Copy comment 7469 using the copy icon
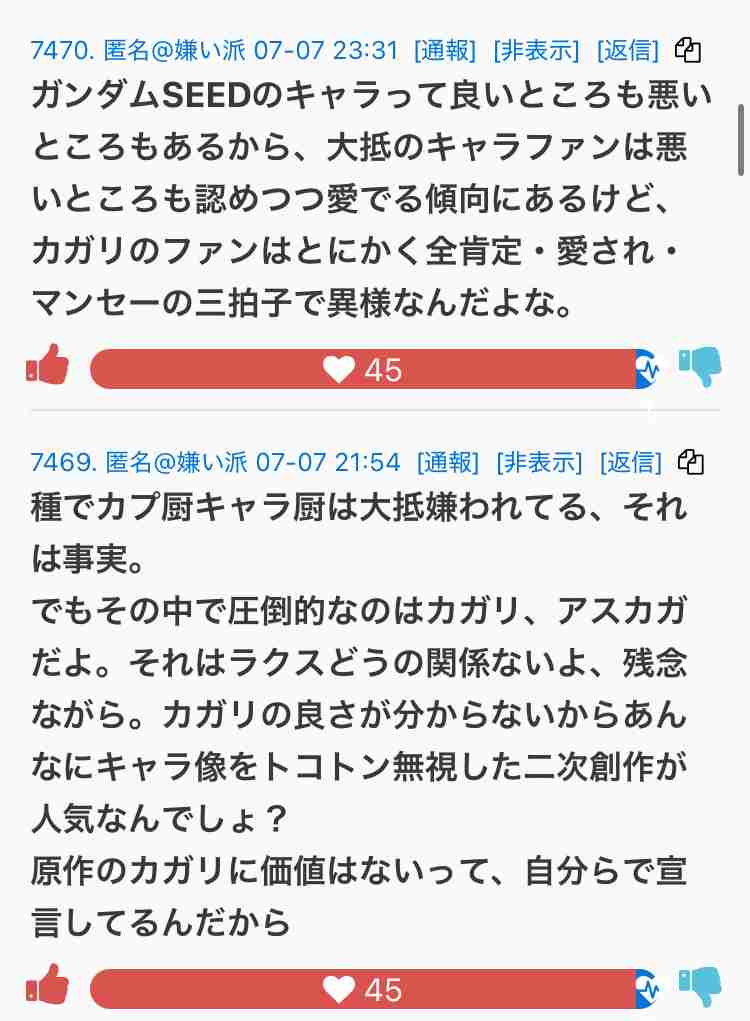The height and width of the screenshot is (1021, 750). point(690,462)
